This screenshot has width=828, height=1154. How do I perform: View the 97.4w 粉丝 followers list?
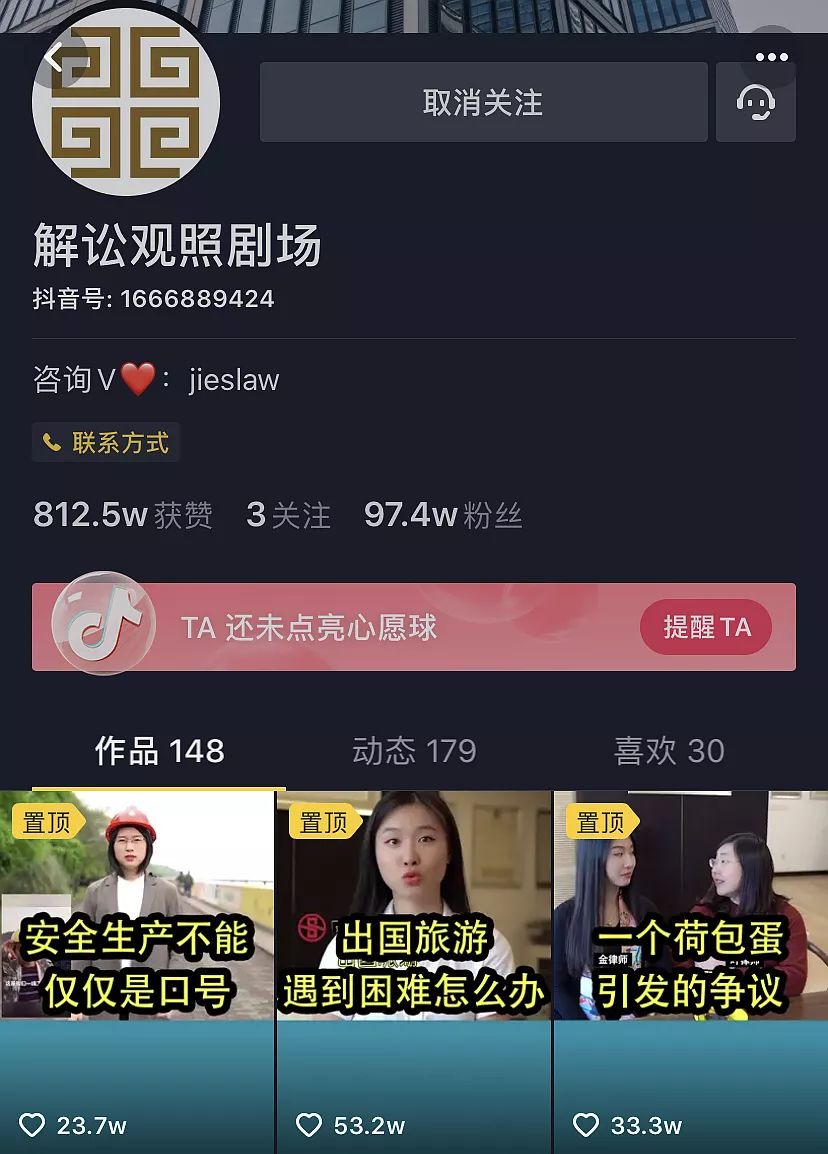coord(442,515)
